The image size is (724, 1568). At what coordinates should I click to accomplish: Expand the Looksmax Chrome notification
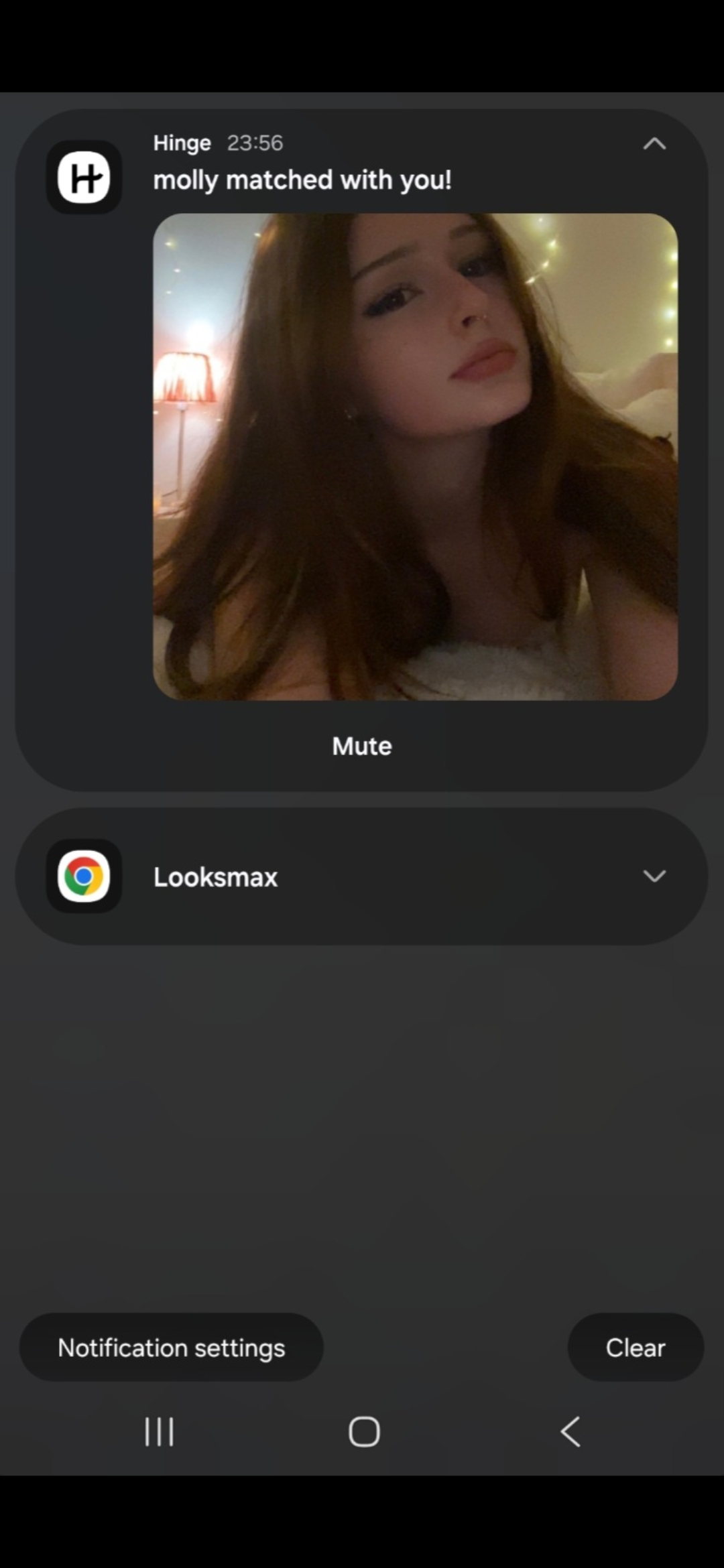(654, 876)
